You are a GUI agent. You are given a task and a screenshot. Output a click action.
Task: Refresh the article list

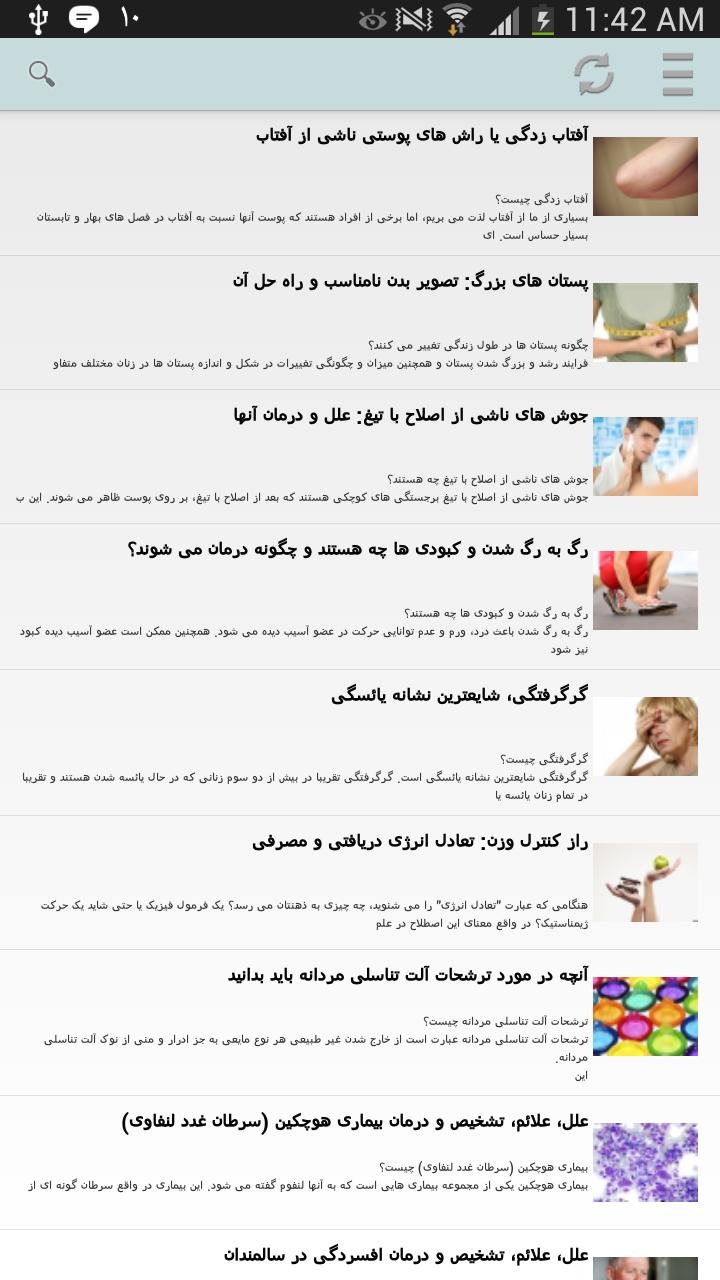pyautogui.click(x=593, y=75)
